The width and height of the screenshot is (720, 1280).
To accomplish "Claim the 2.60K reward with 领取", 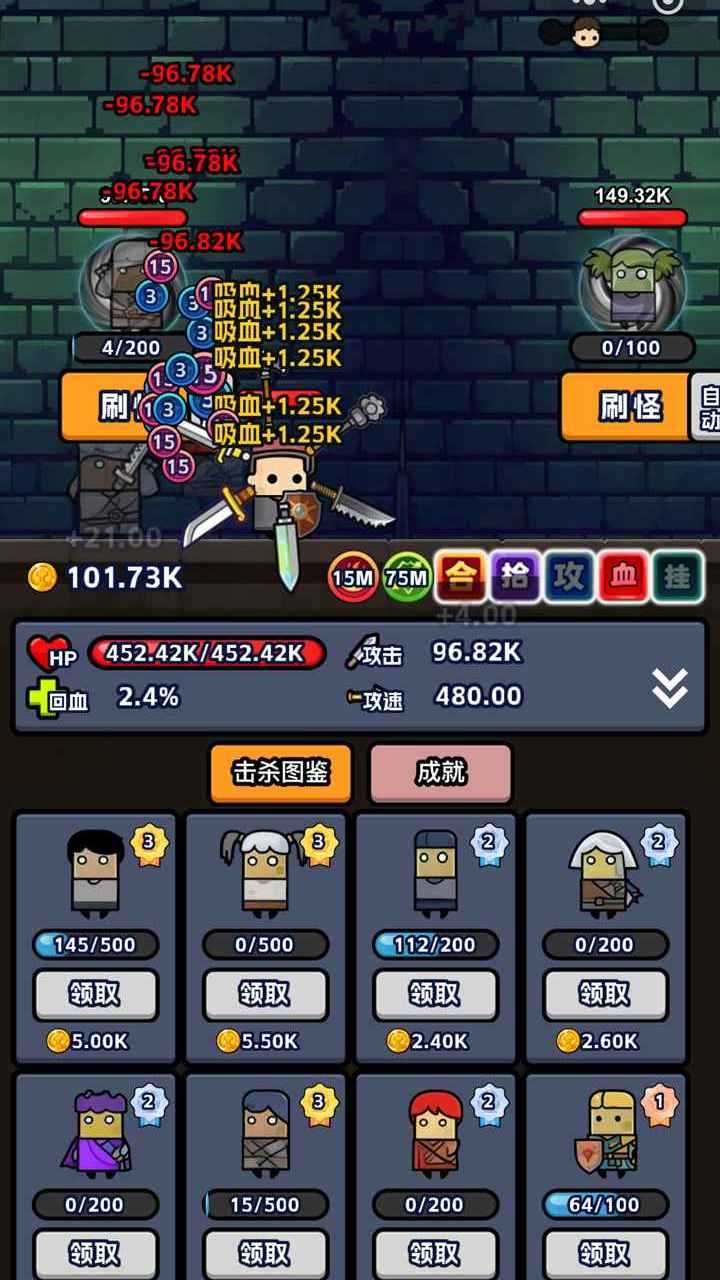I will 606,993.
